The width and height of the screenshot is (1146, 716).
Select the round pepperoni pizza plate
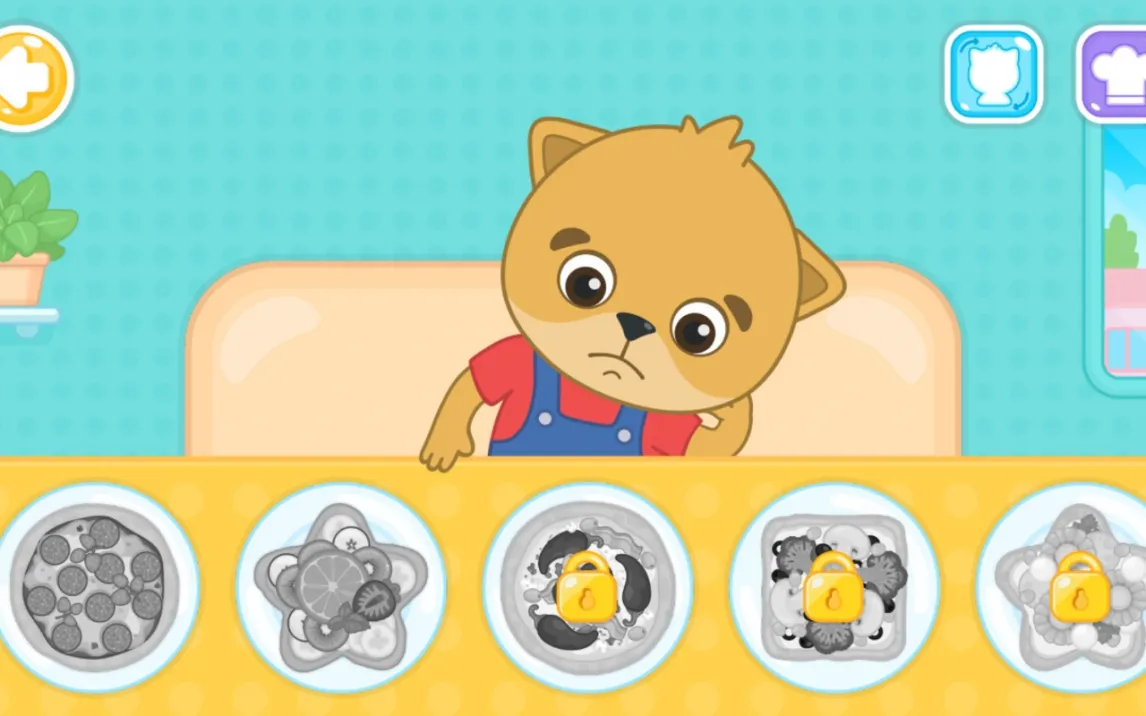tap(93, 586)
